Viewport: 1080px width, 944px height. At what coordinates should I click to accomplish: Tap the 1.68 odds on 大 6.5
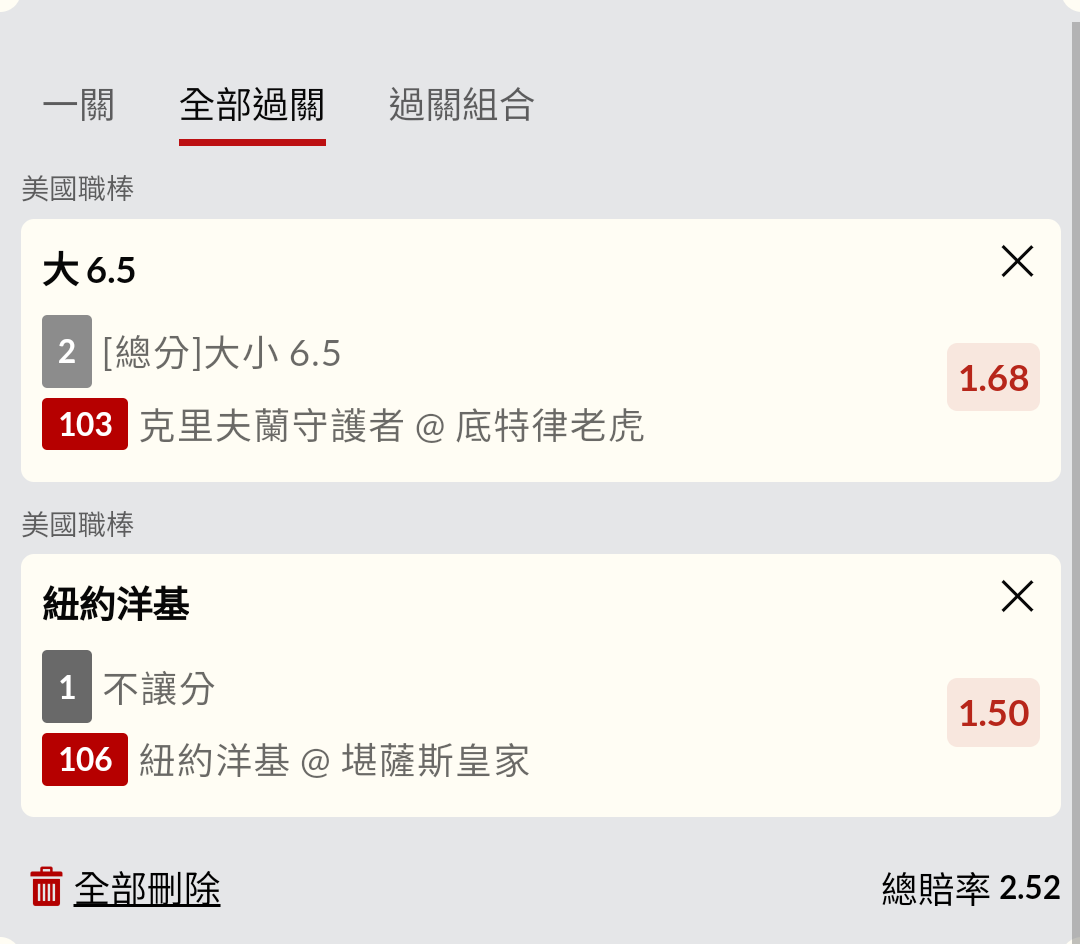993,378
